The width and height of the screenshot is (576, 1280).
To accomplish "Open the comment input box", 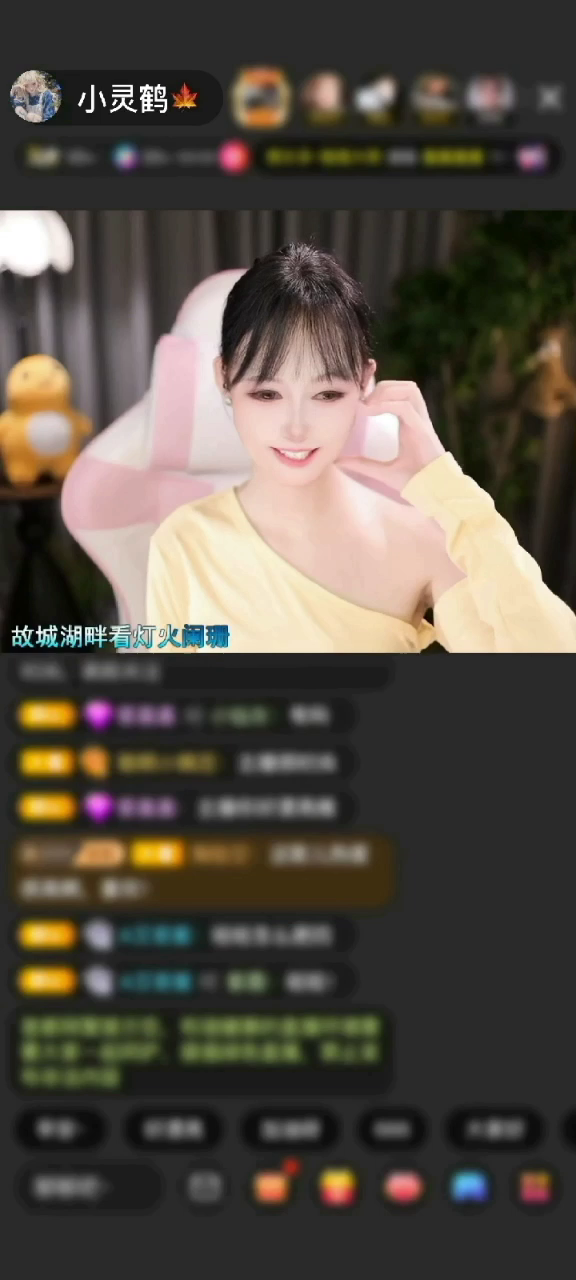I will (x=89, y=1187).
